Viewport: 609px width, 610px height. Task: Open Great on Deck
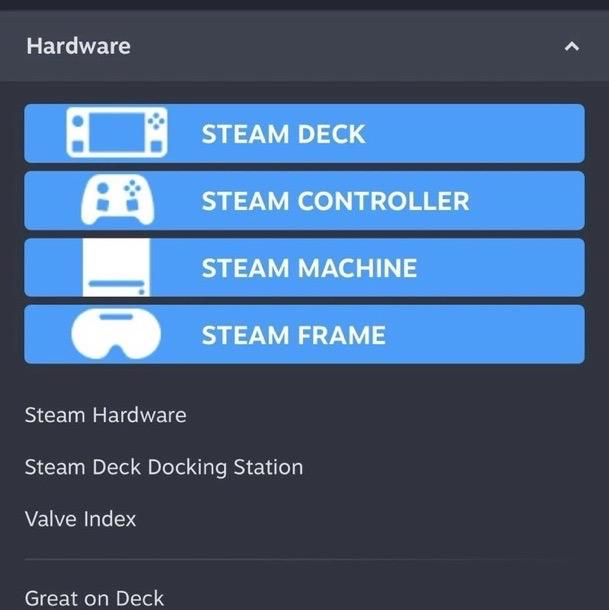coord(94,598)
